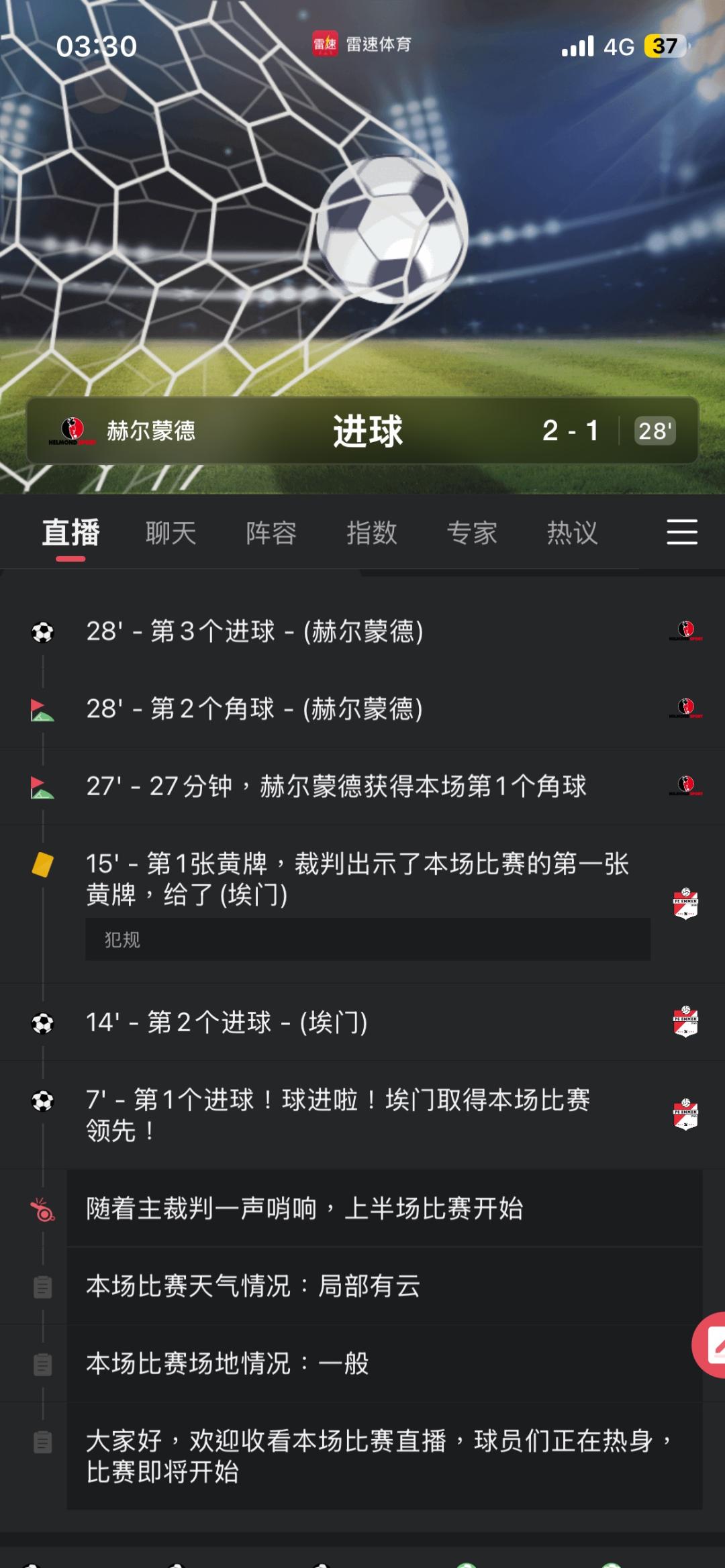The height and width of the screenshot is (1568, 725).
Task: Switch to the 热议 tab
Action: pyautogui.click(x=572, y=533)
